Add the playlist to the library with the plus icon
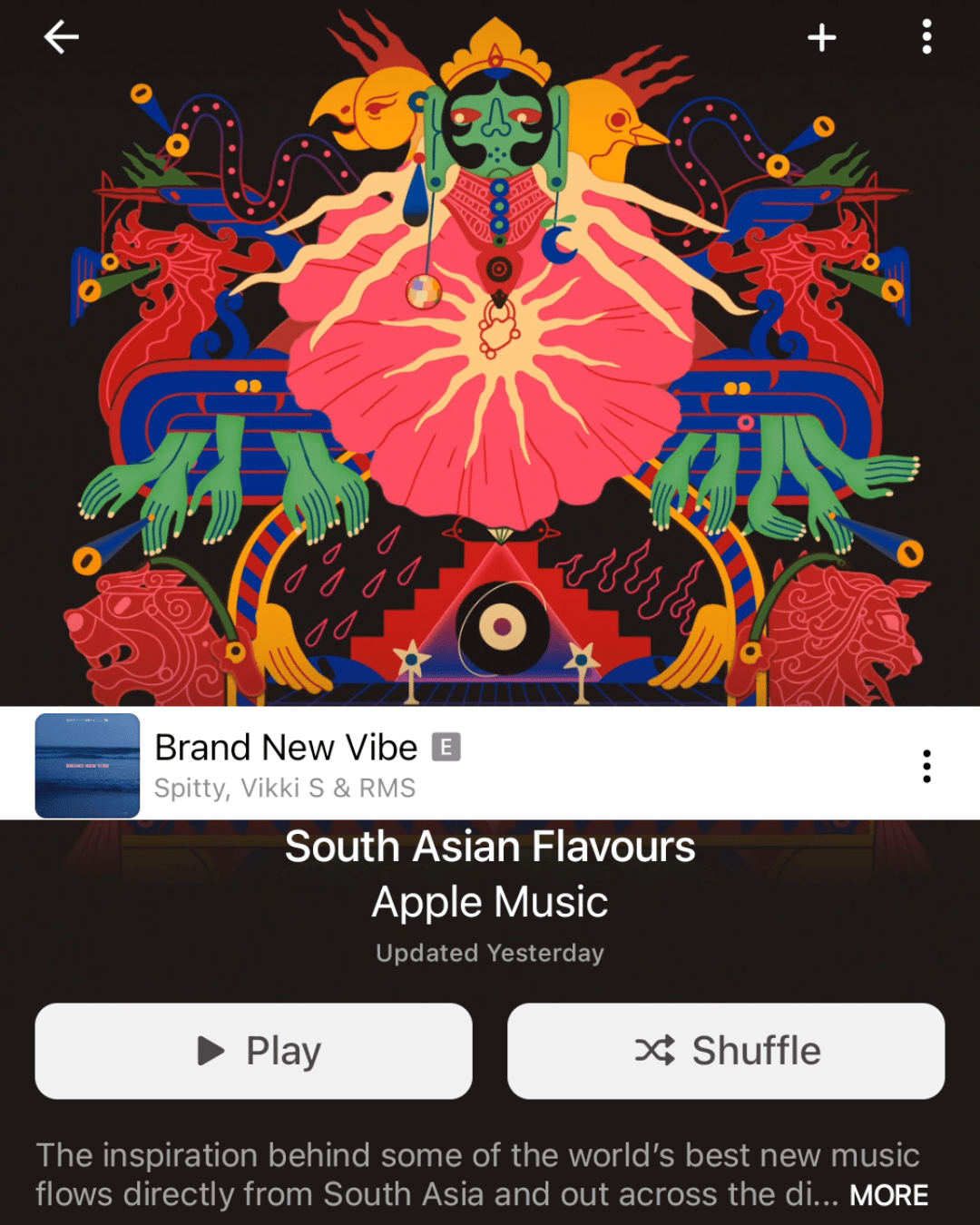Image resolution: width=980 pixels, height=1225 pixels. tap(821, 37)
